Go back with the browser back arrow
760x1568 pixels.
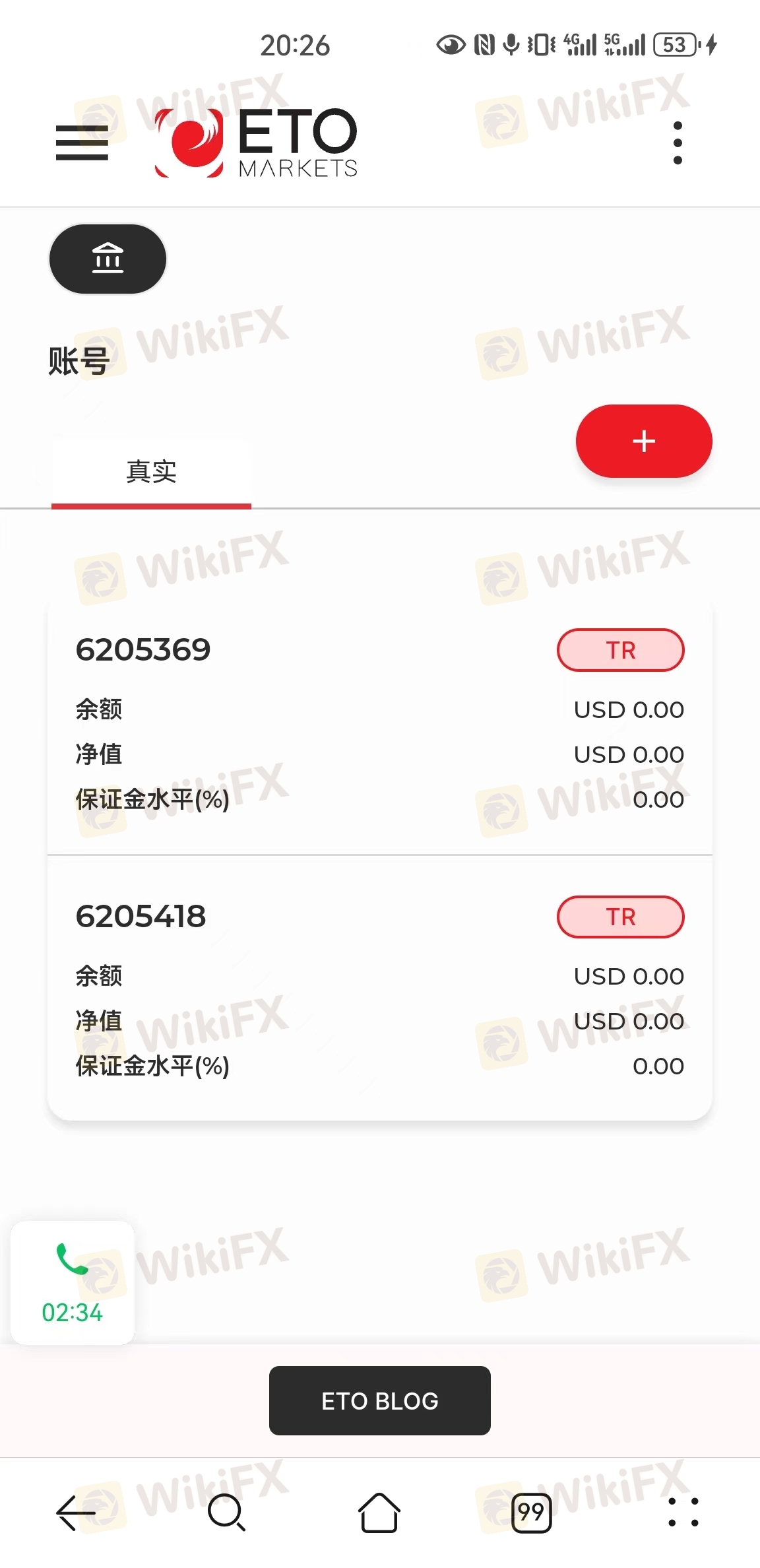(x=76, y=1512)
